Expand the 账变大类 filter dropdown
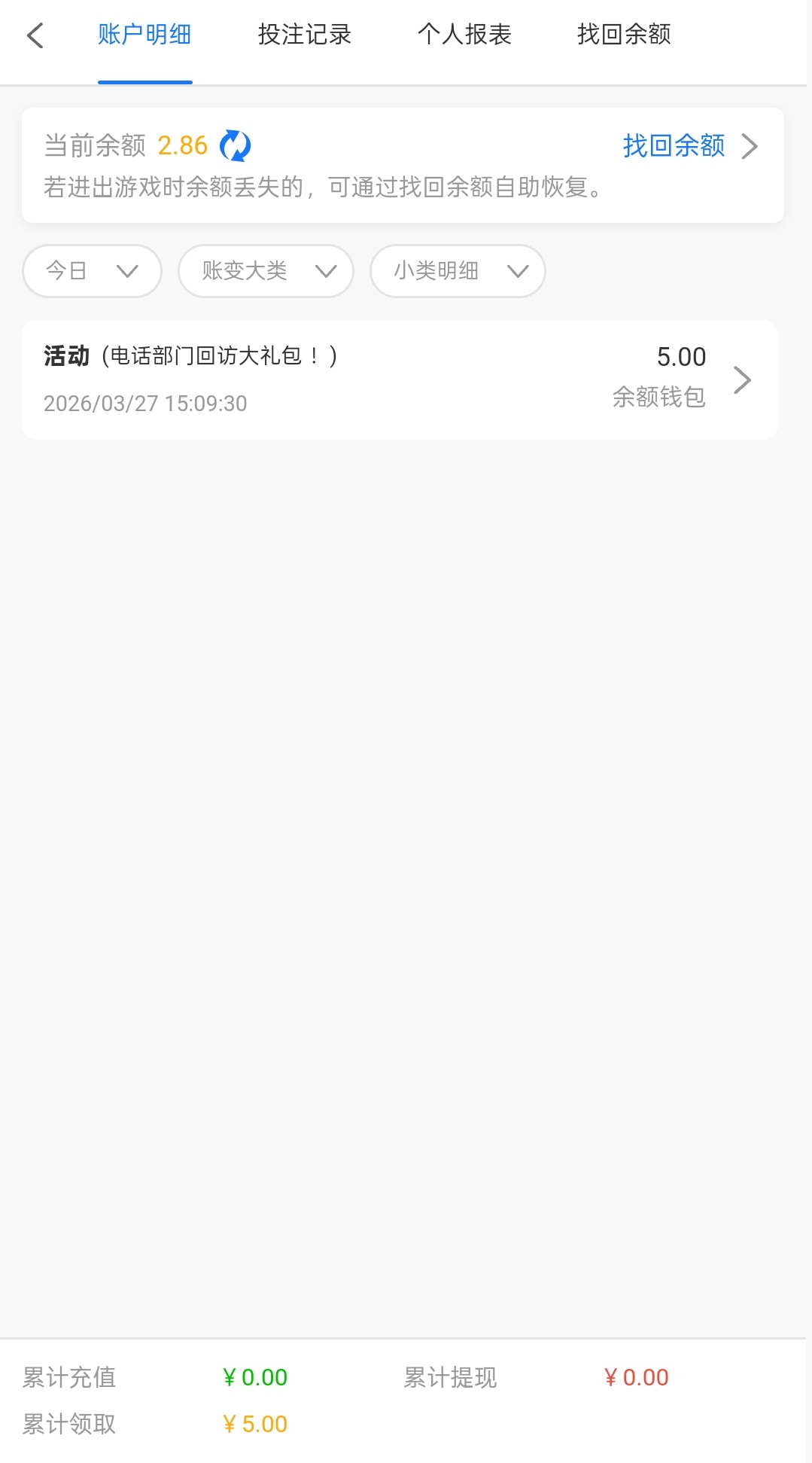Screen dimensions: 812x1463 [266, 271]
